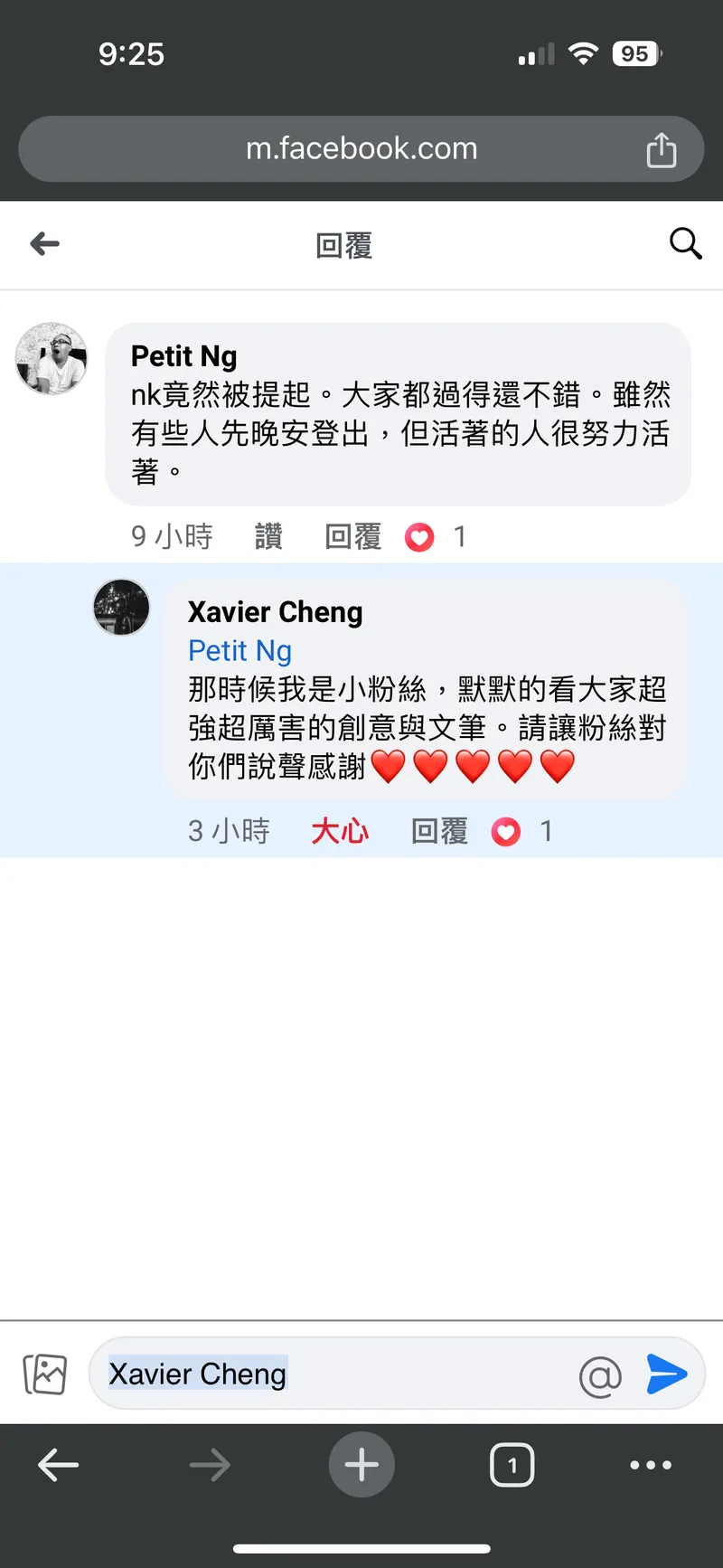Open the m.facebook.com address bar
The height and width of the screenshot is (1568, 723).
click(x=361, y=148)
